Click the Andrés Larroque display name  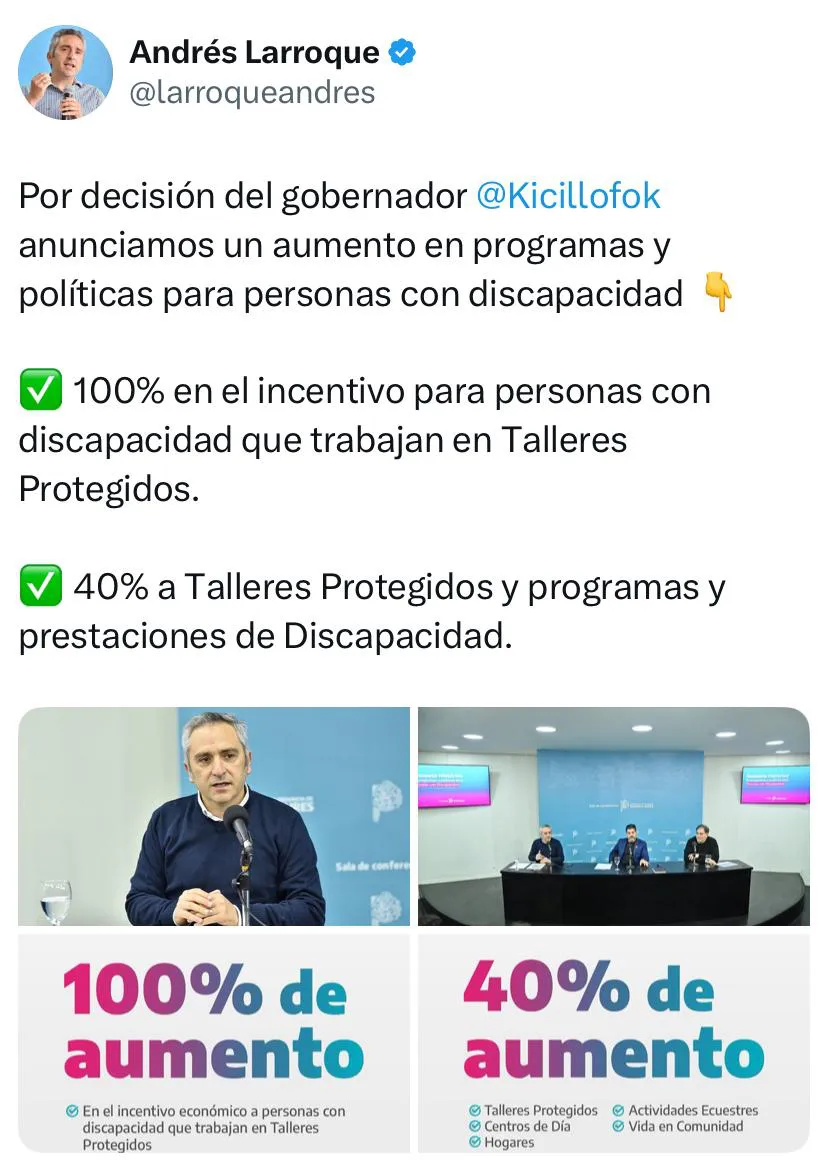(x=254, y=53)
